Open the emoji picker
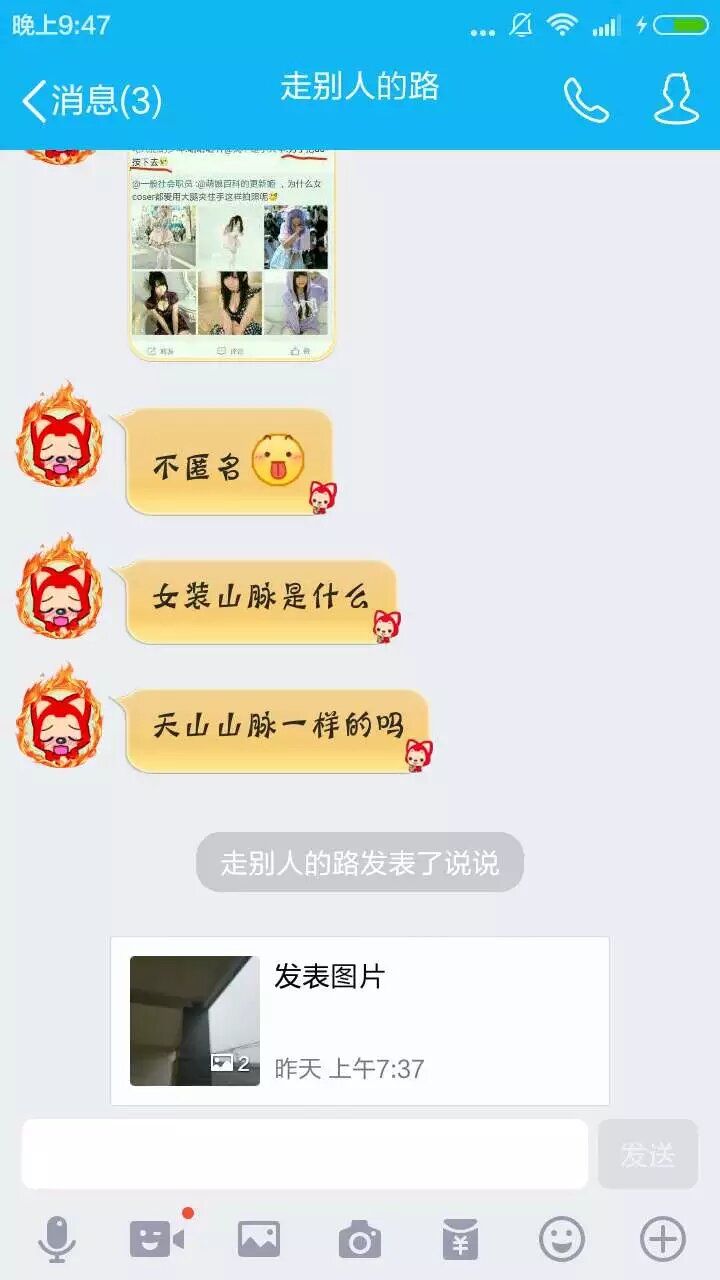720x1280 pixels. (561, 1240)
